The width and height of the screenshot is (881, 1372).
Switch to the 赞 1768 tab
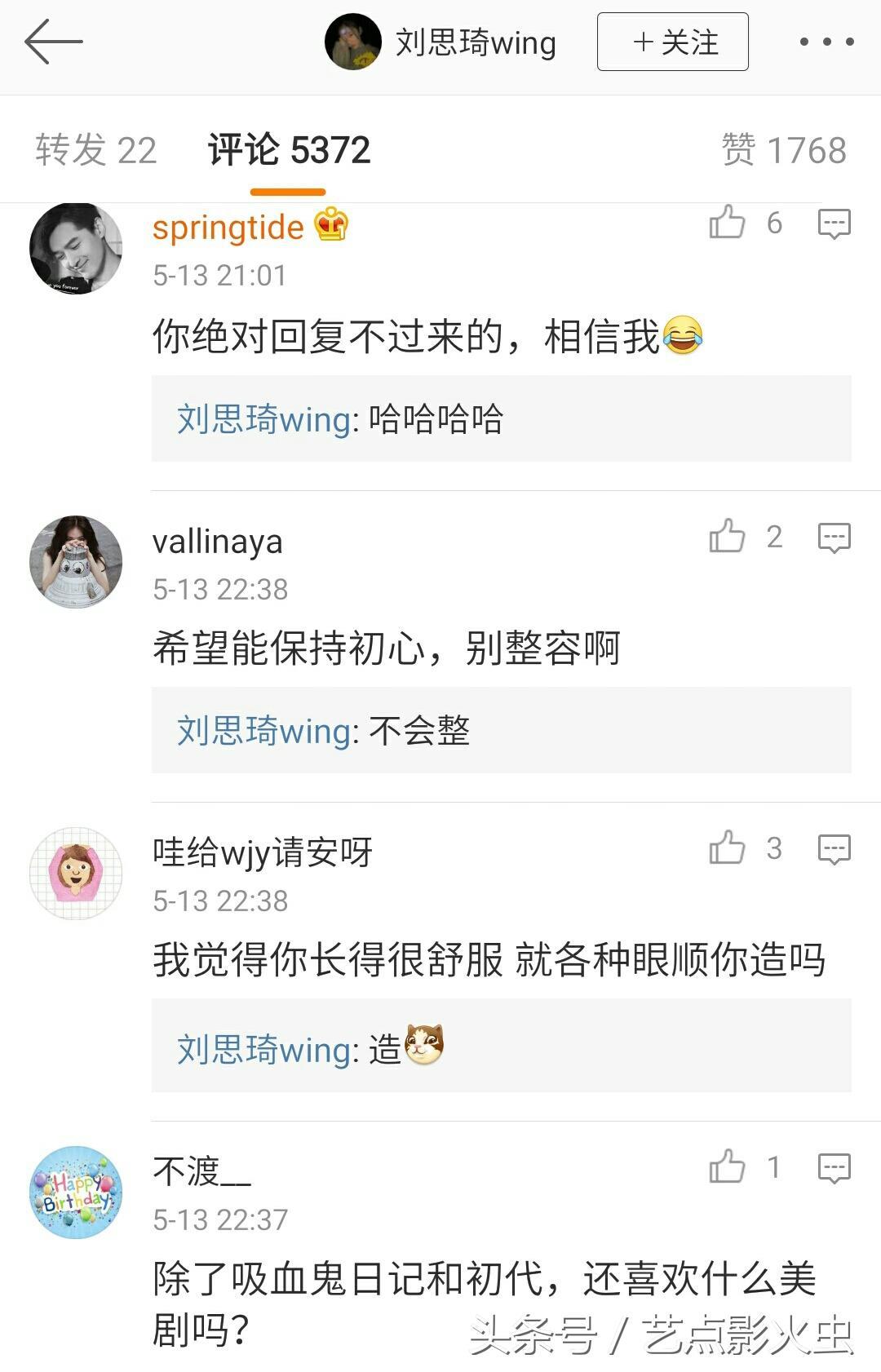[x=784, y=150]
